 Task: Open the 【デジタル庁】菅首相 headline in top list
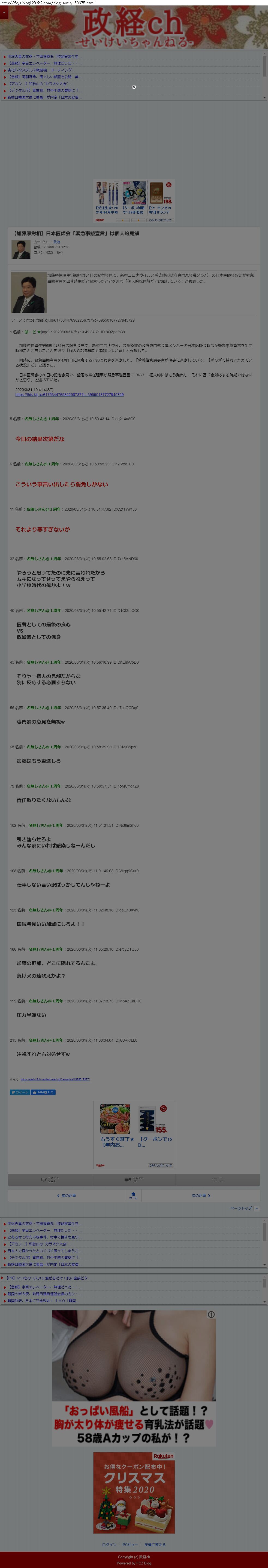coord(43,90)
